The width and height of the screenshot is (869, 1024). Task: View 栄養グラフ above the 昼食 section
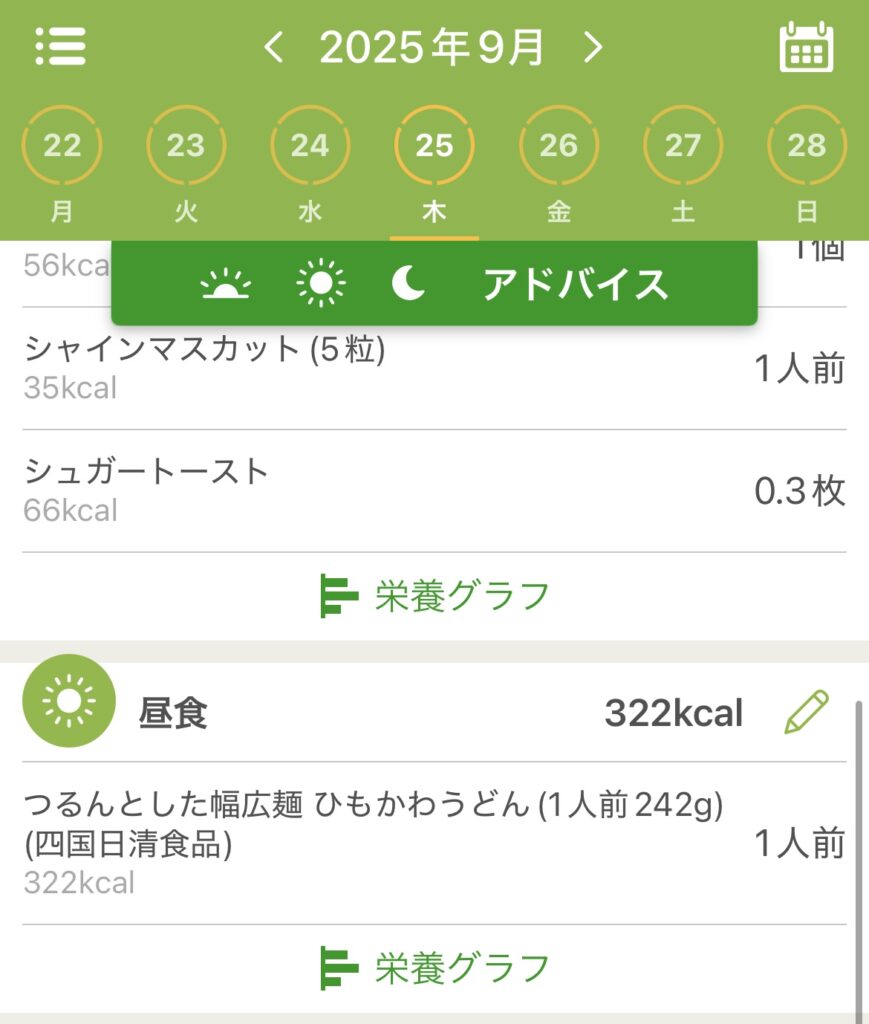click(x=434, y=596)
